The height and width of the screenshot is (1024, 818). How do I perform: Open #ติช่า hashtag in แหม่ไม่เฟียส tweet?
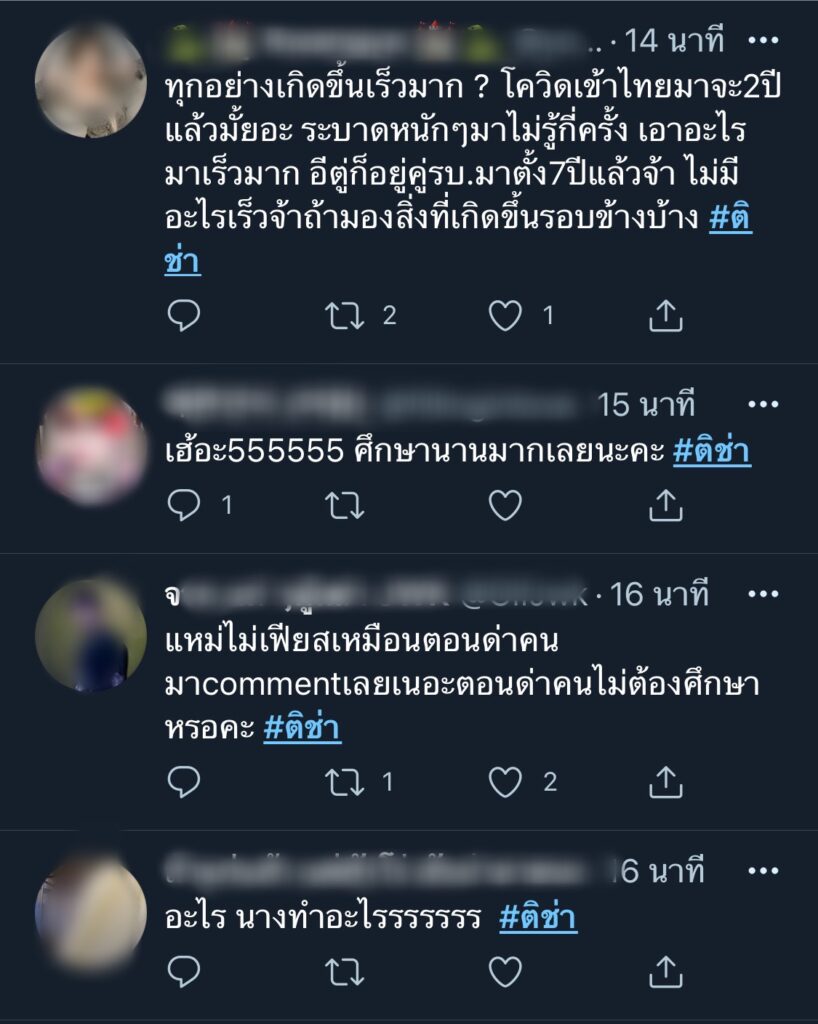coord(302,728)
